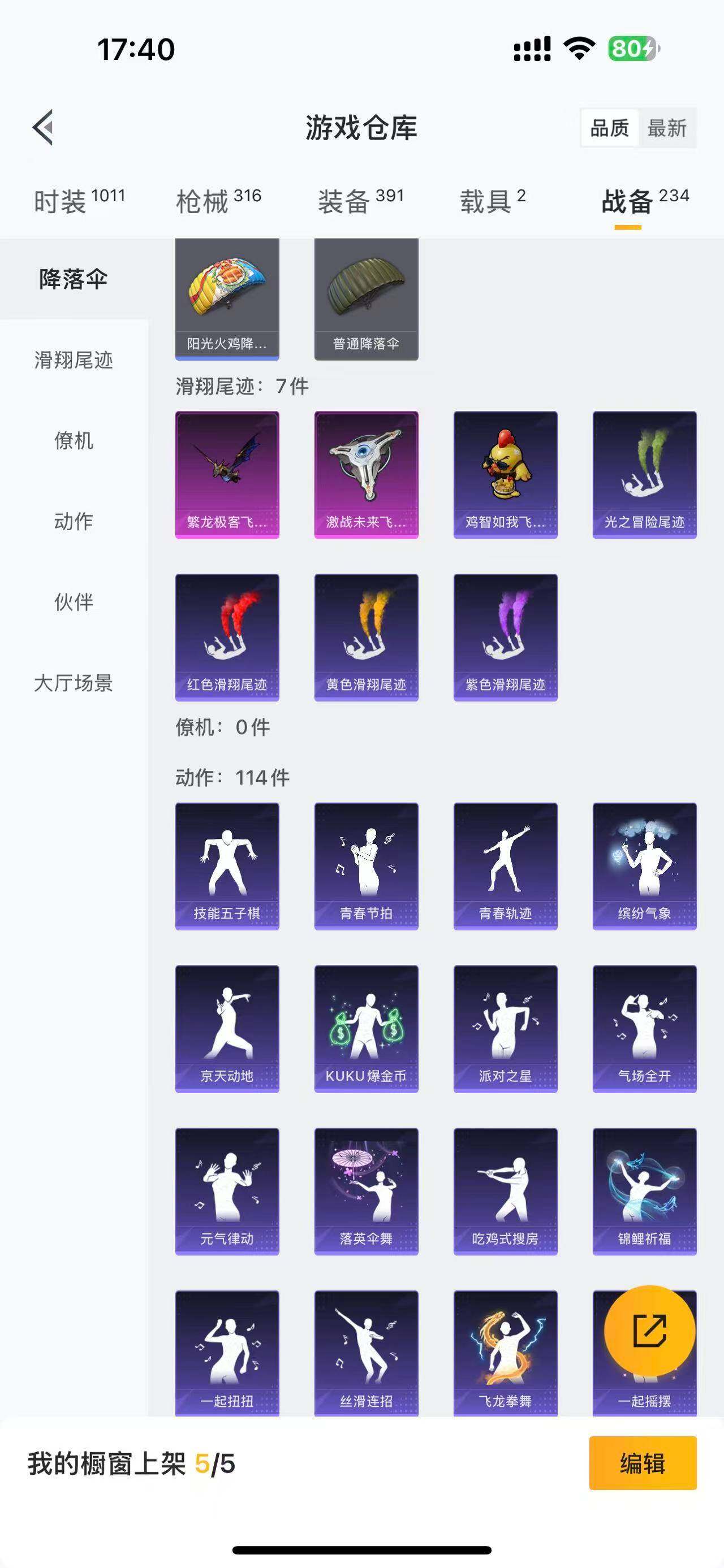Screen dimensions: 724x1568
Task: Sort items by 最新
Action: 667,128
